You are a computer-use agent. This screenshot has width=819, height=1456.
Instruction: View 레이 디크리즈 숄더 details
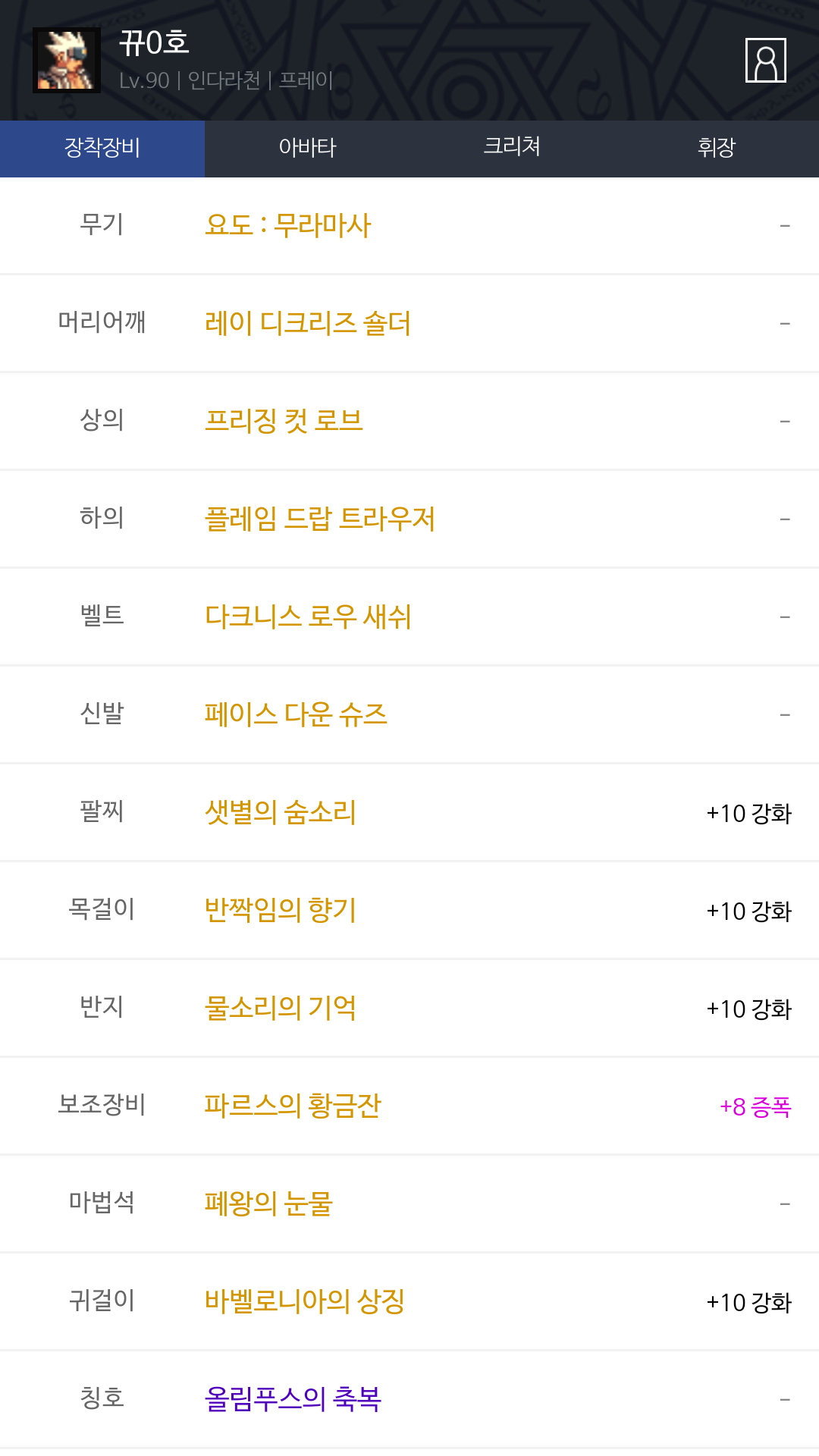pos(308,323)
